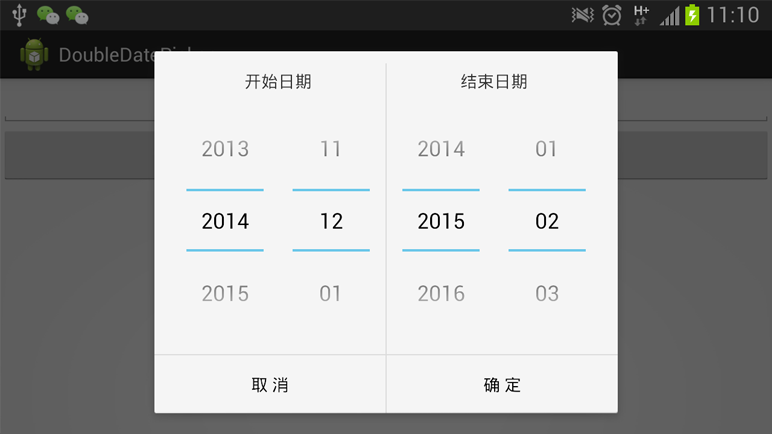Tap 取消 to cancel the dialog
The height and width of the screenshot is (434, 772).
pos(270,385)
